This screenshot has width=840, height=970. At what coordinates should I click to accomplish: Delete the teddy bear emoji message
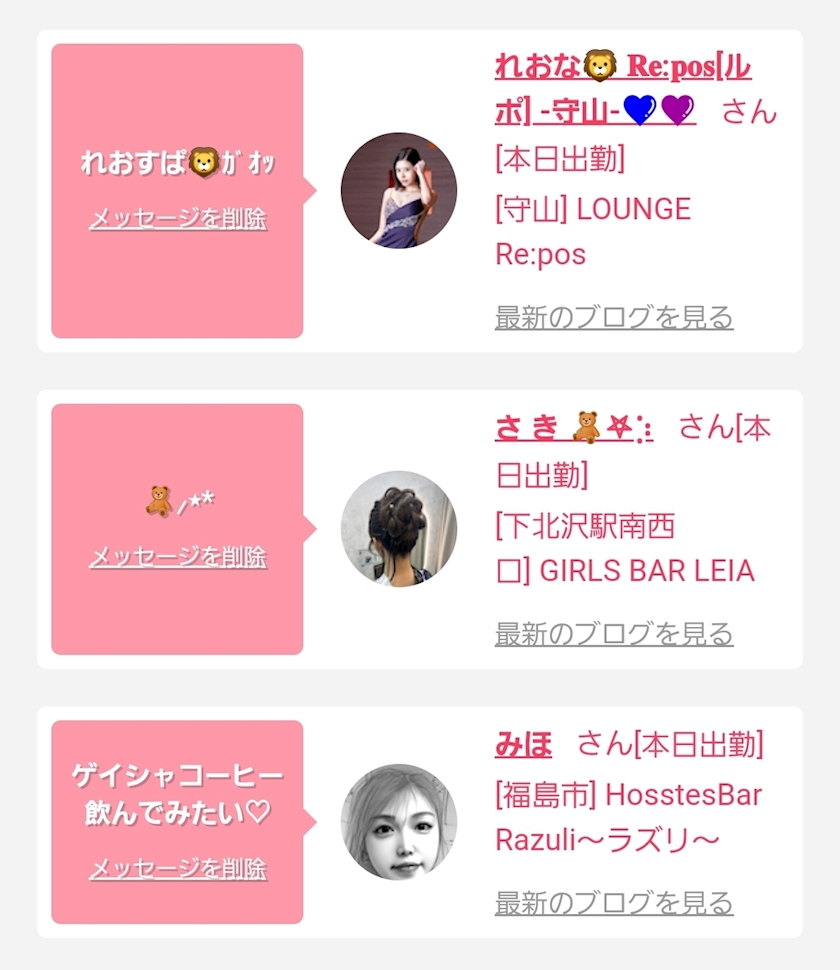coord(178,557)
